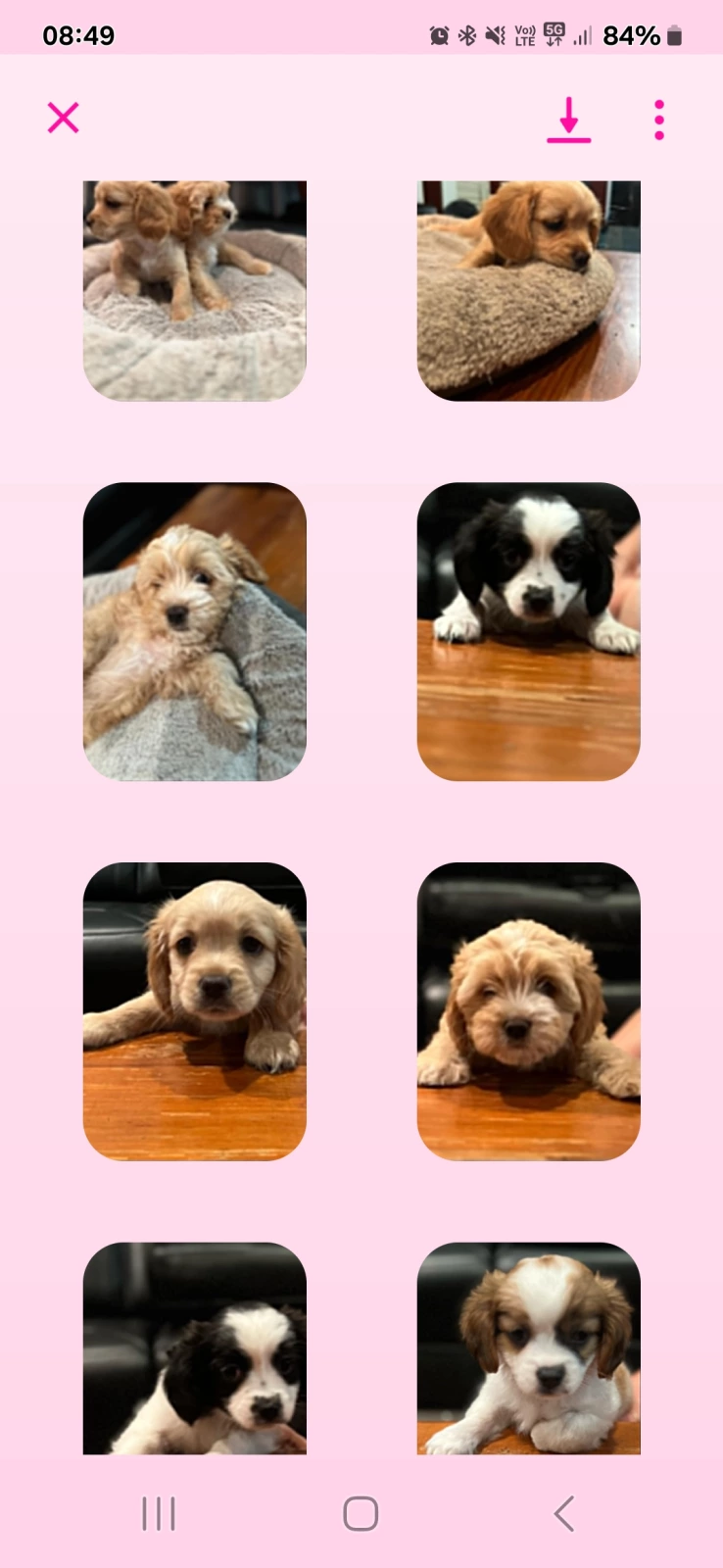Open black and white puppy by black sofa

(194, 1347)
